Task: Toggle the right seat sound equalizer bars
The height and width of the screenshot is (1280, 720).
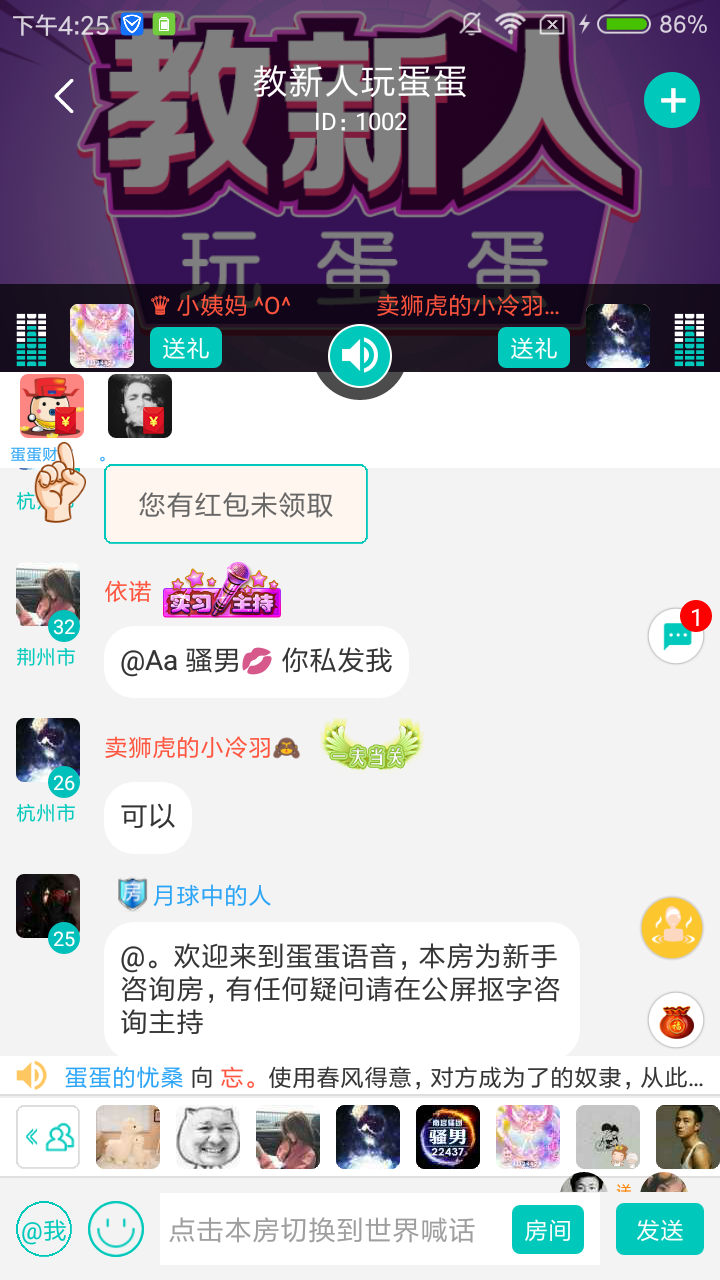Action: 689,339
